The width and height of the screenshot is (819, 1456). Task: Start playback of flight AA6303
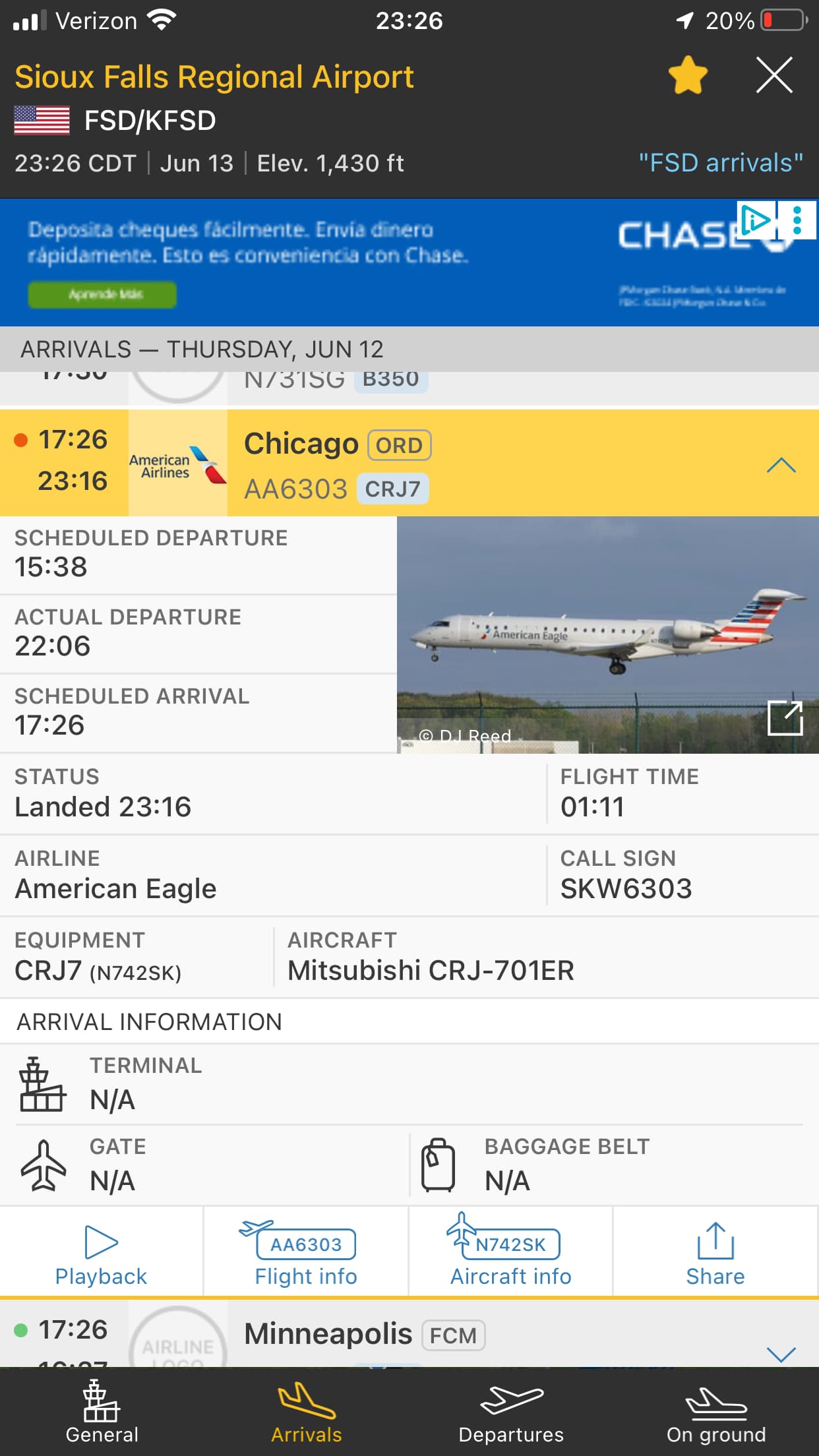tap(101, 1253)
